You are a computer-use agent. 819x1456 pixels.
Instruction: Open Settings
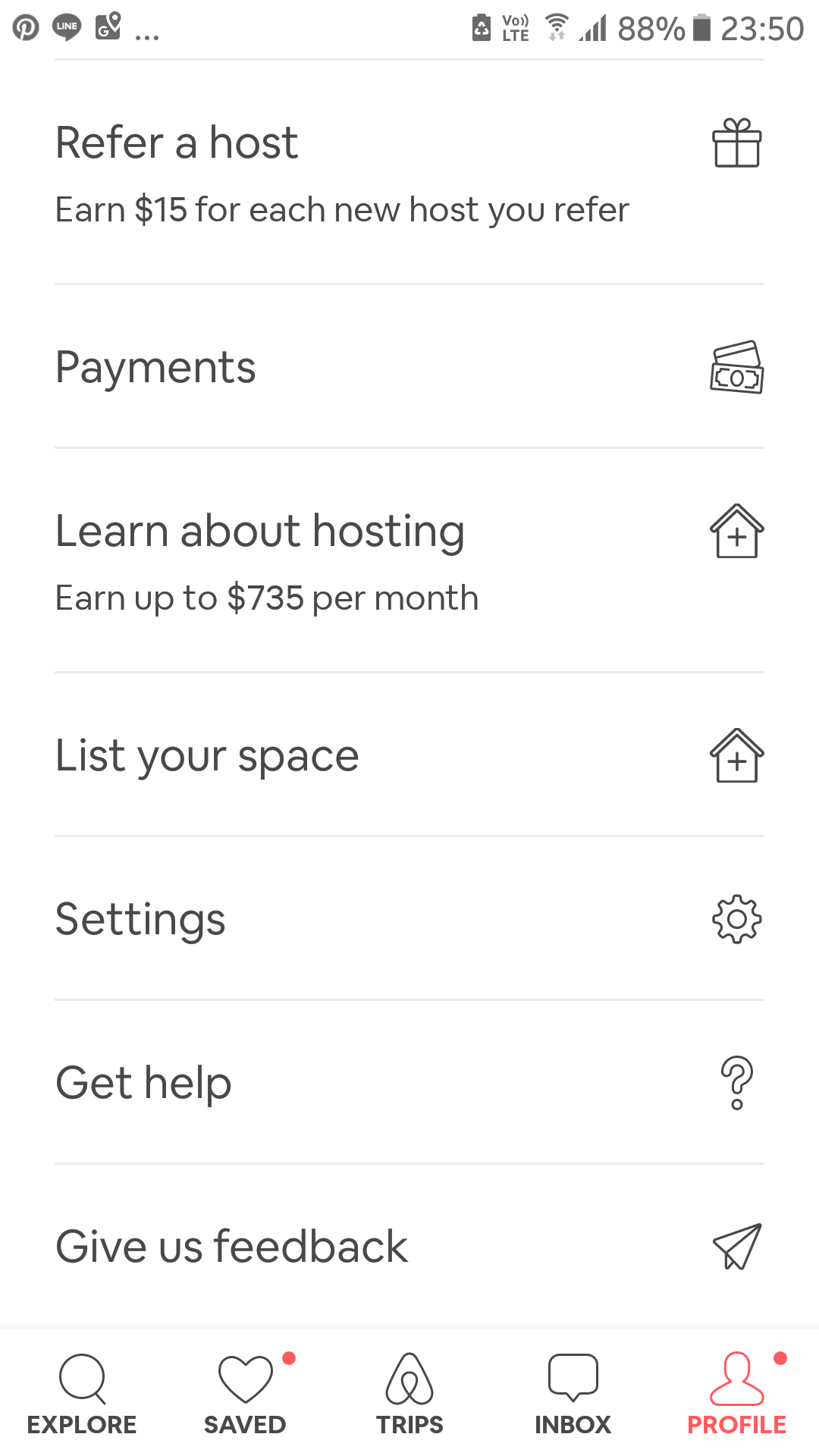click(409, 919)
